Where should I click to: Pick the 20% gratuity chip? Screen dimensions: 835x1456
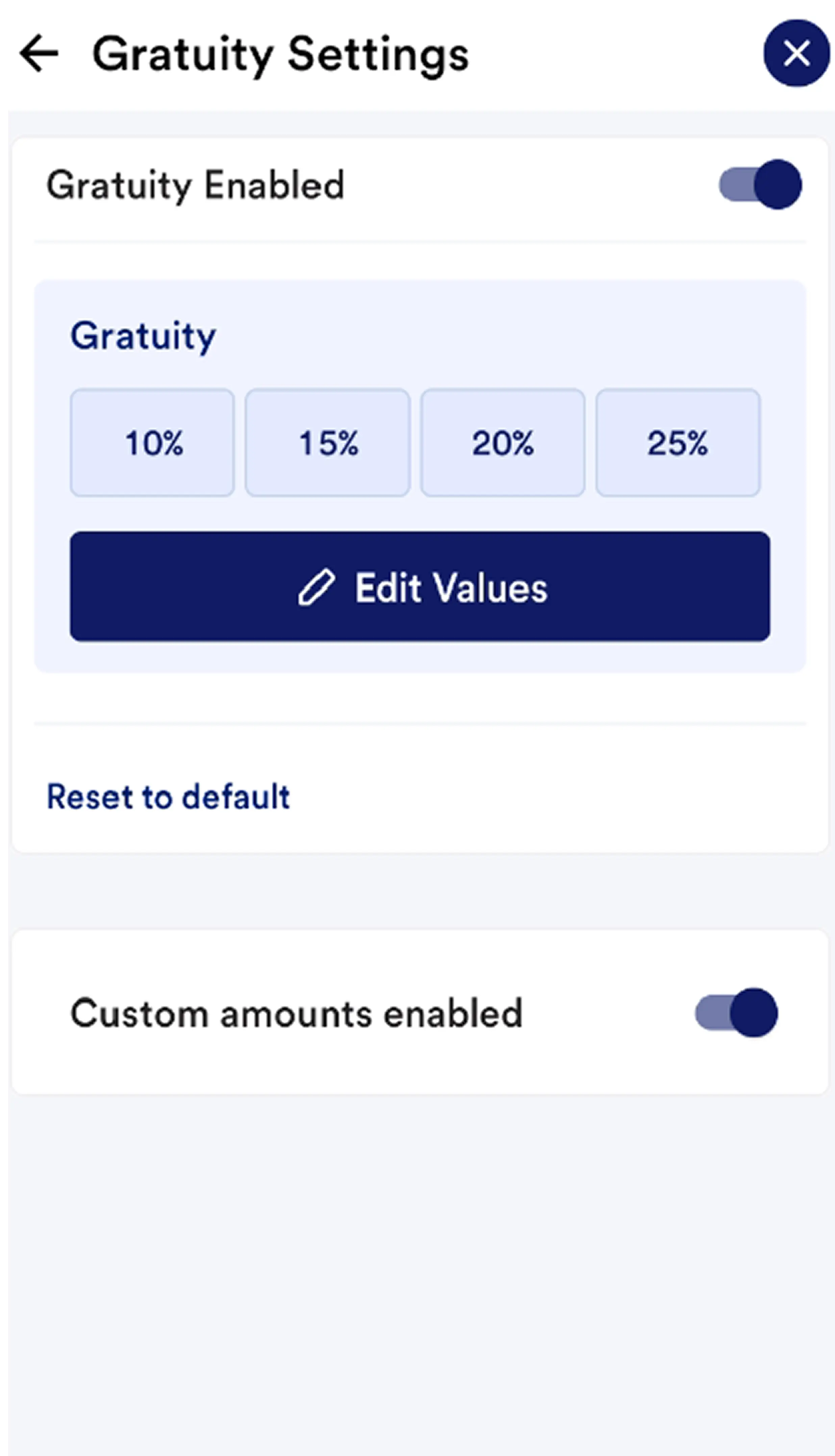(502, 442)
